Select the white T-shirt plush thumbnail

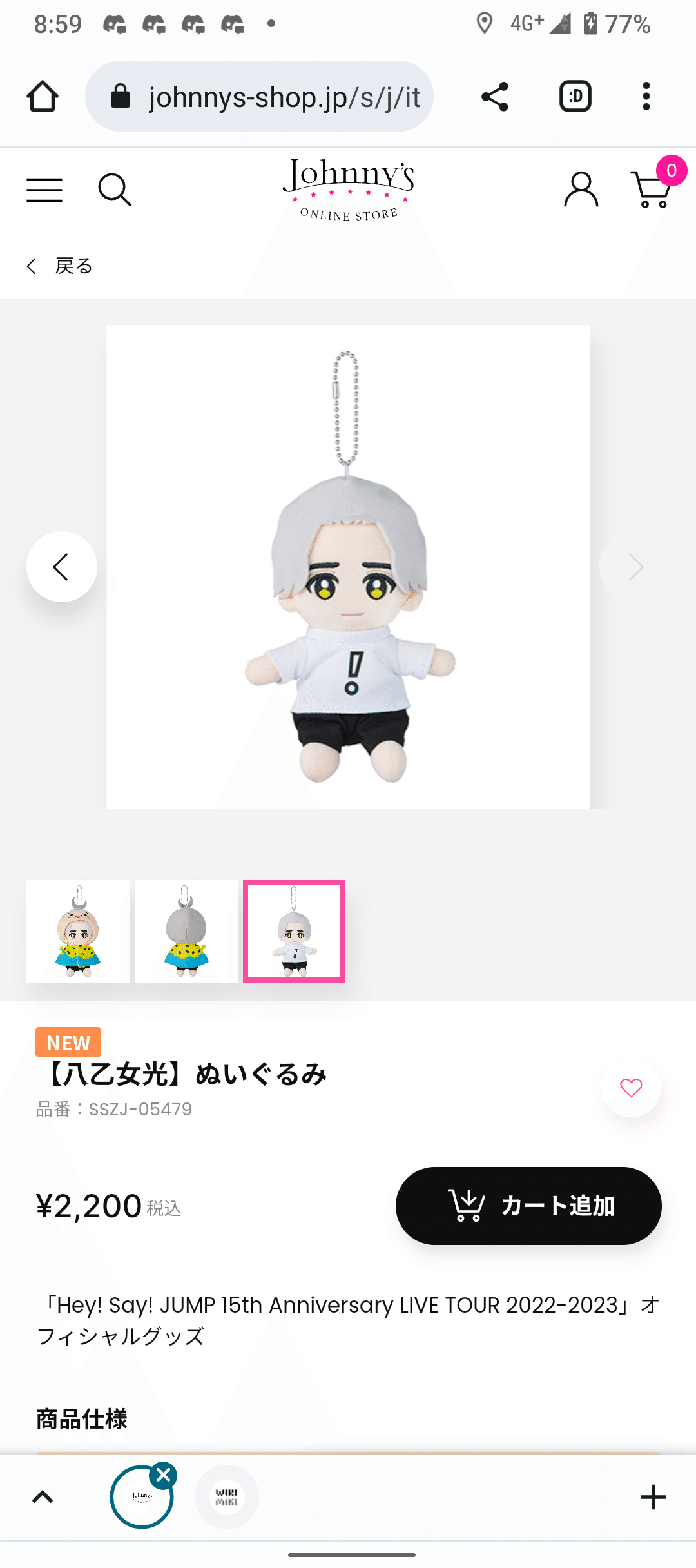[295, 931]
